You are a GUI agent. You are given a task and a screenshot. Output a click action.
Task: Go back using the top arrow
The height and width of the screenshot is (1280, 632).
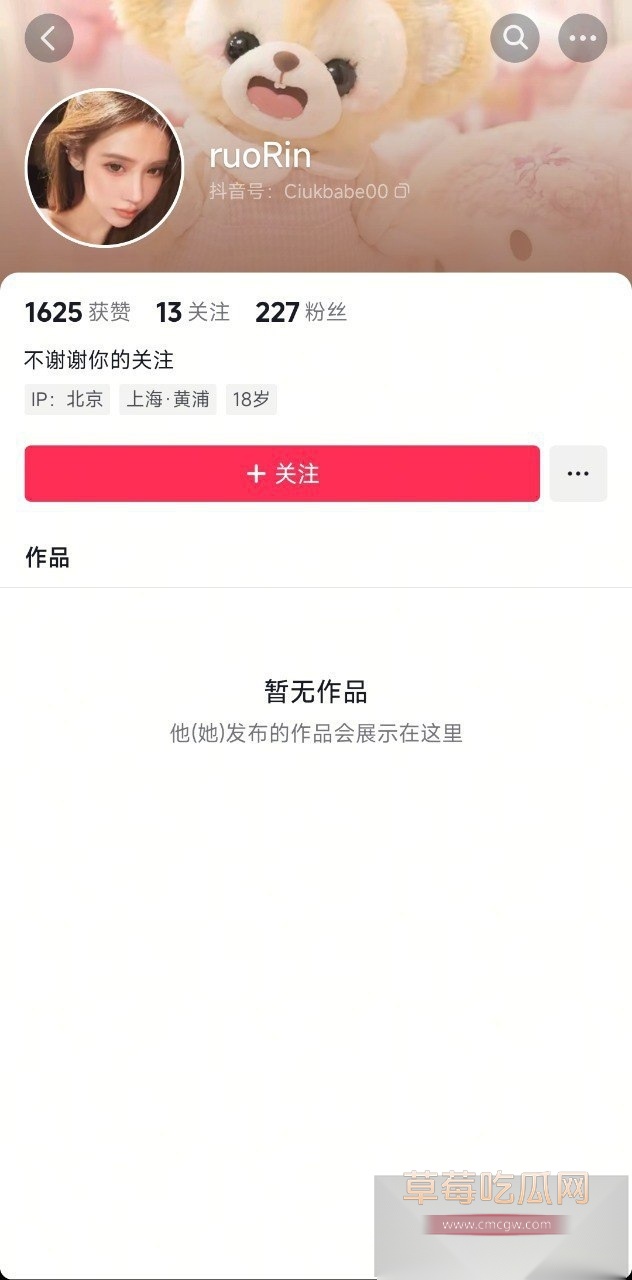(x=49, y=39)
